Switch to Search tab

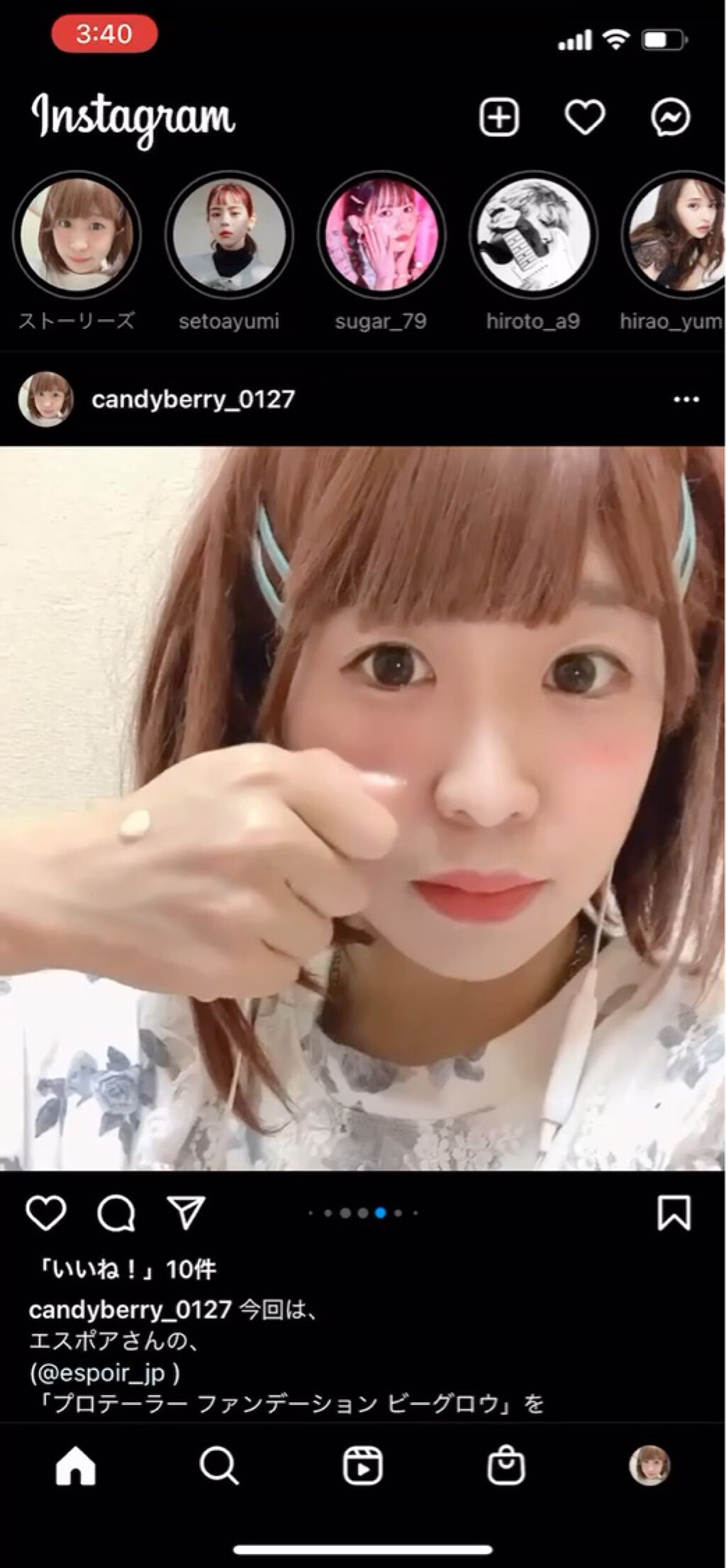click(x=219, y=1465)
